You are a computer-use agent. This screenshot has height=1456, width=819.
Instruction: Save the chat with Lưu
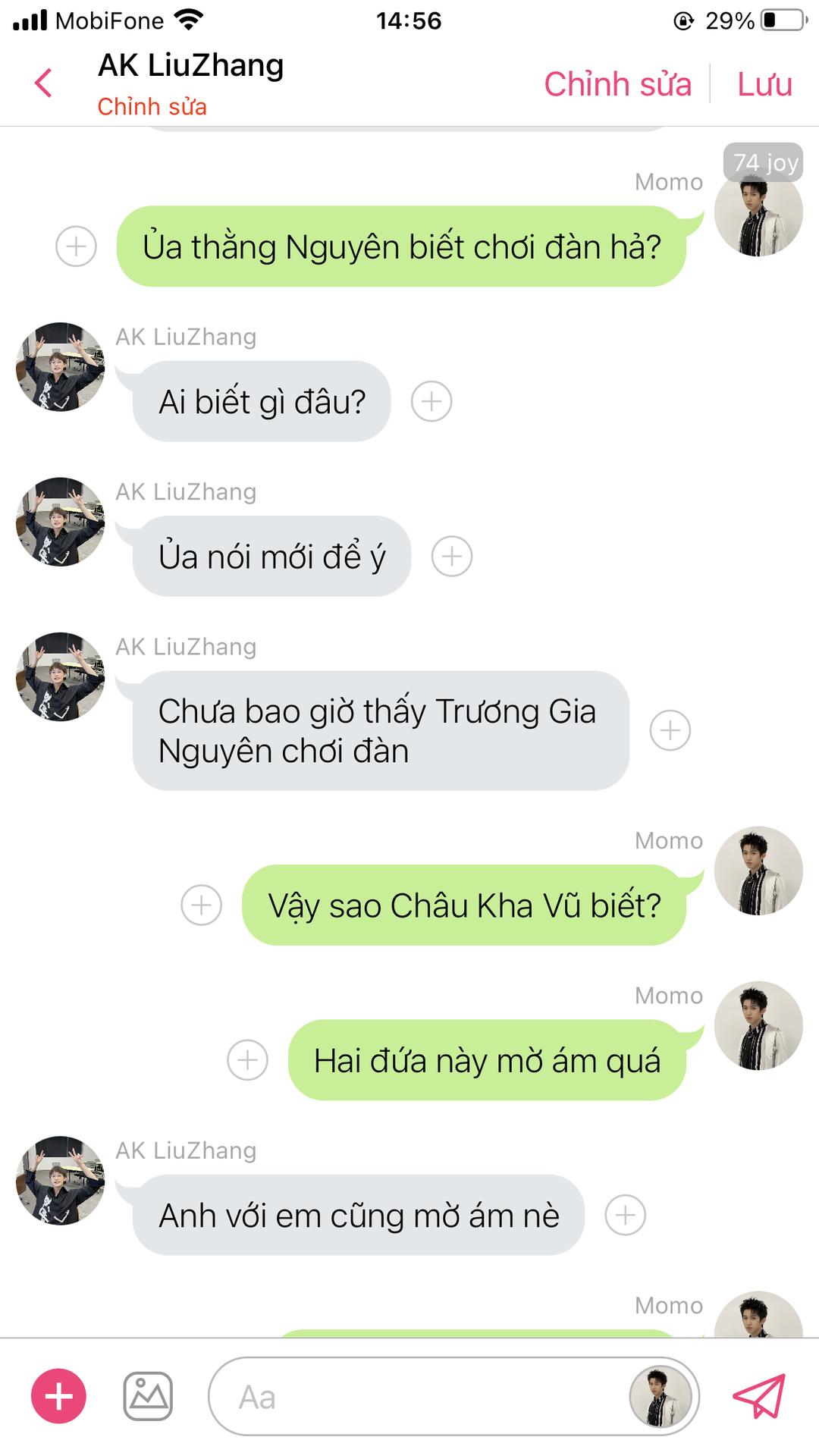point(764,84)
